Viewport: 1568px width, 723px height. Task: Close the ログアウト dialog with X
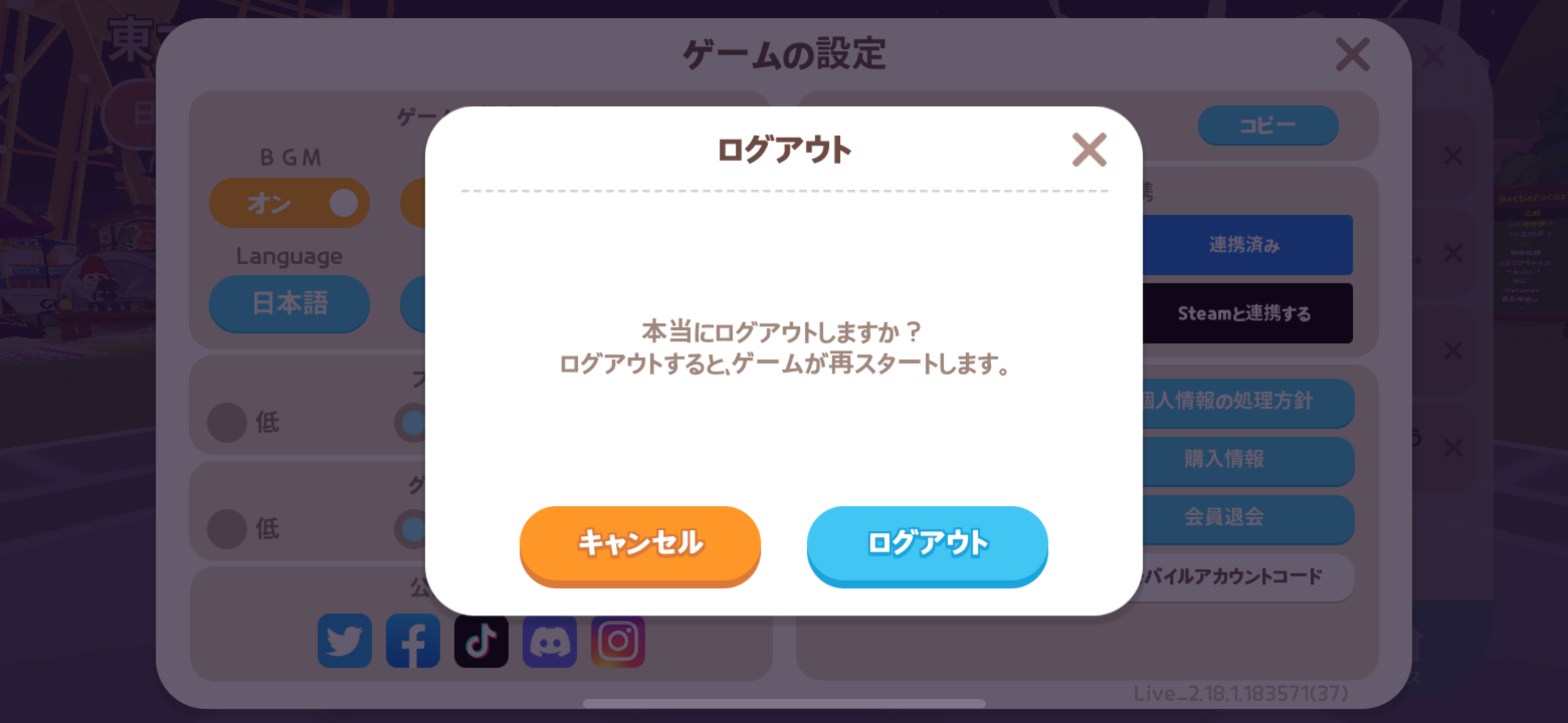click(x=1089, y=150)
